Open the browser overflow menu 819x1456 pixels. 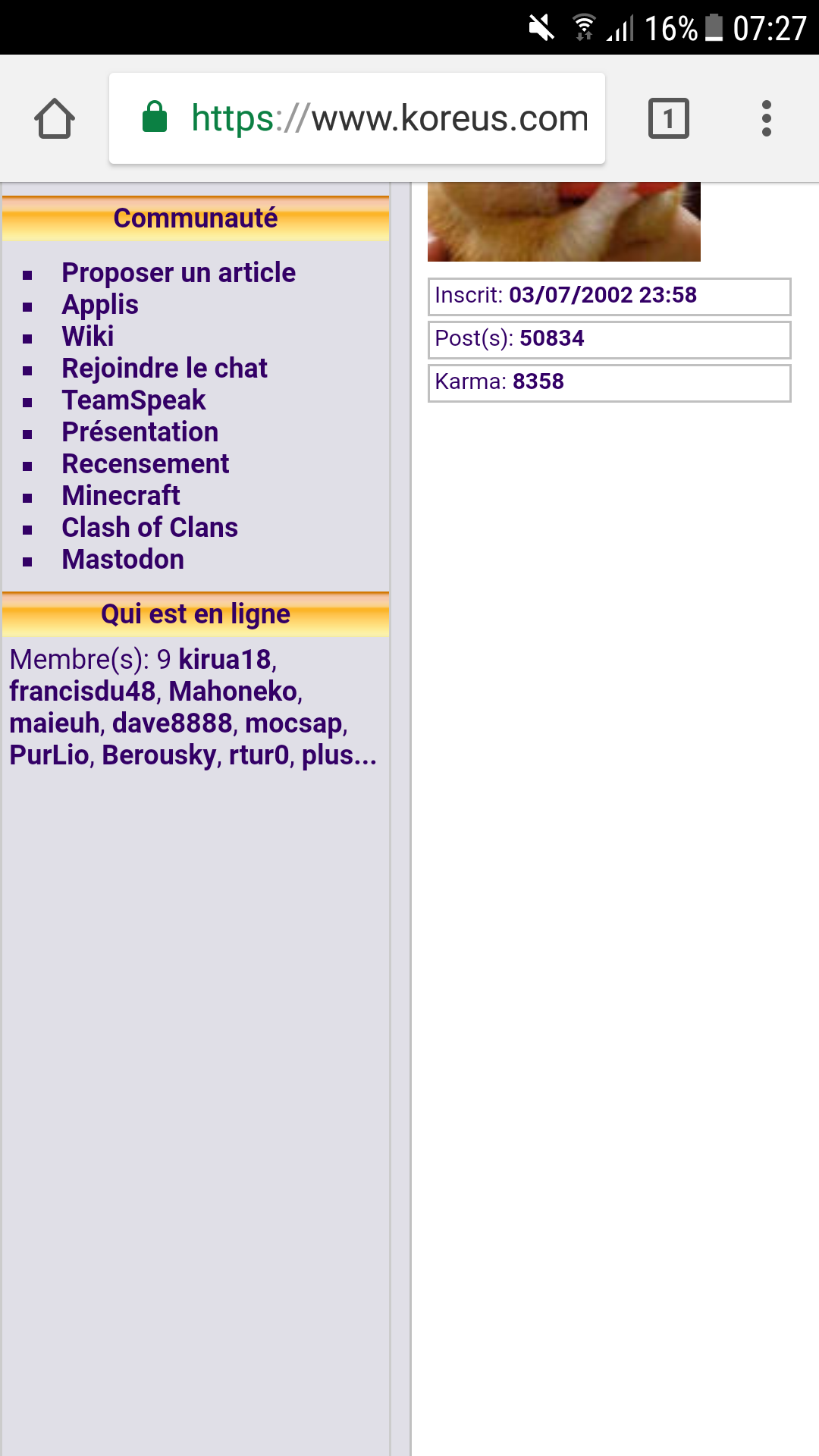coord(766,119)
